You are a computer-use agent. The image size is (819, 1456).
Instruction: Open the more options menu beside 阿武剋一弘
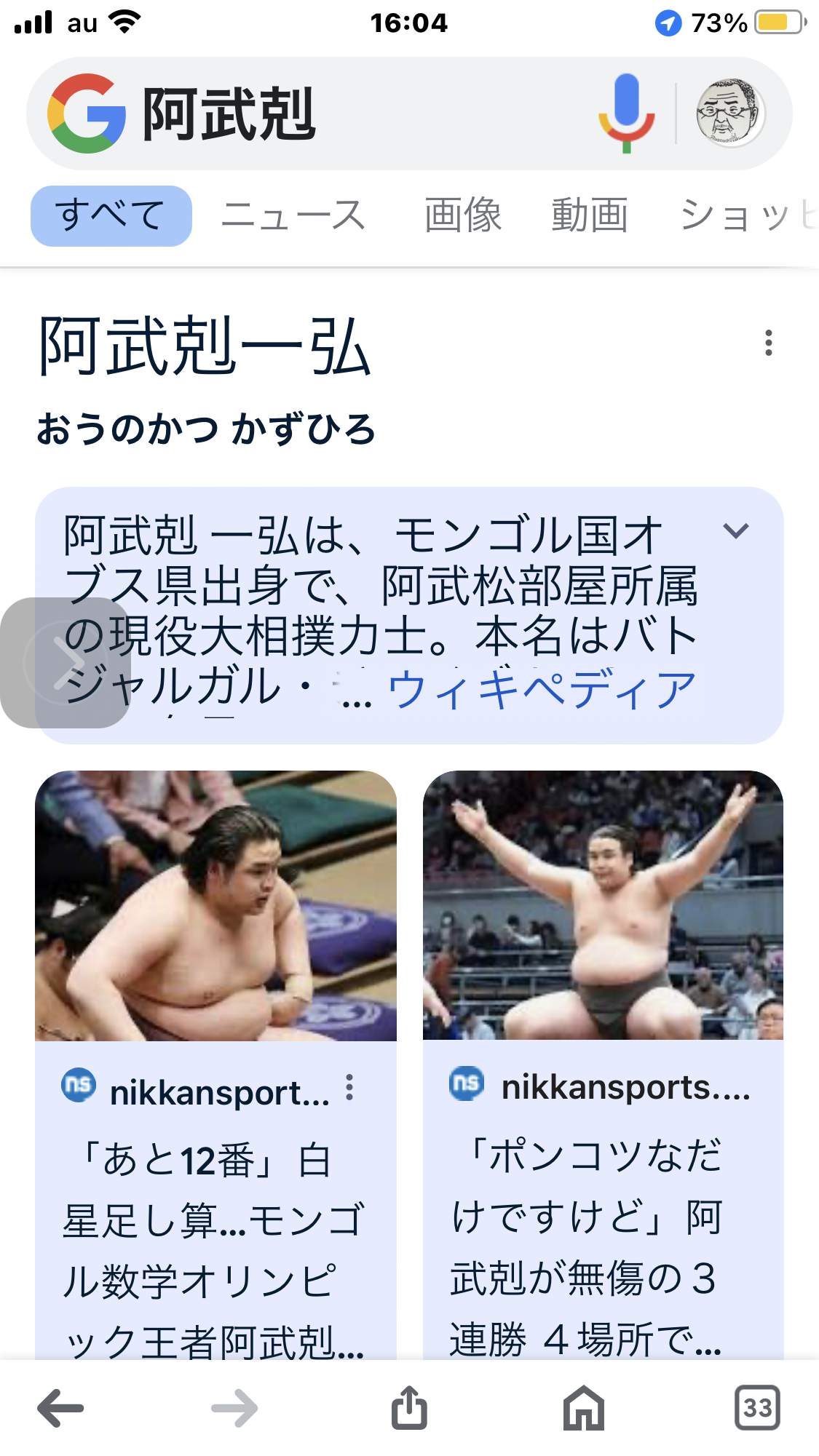pos(768,343)
